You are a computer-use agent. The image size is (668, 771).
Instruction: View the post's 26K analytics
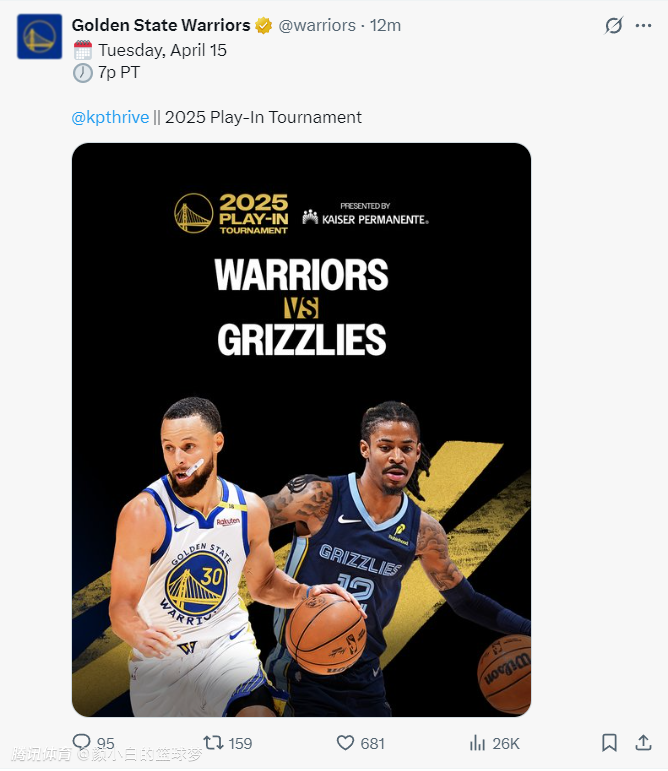click(x=478, y=743)
